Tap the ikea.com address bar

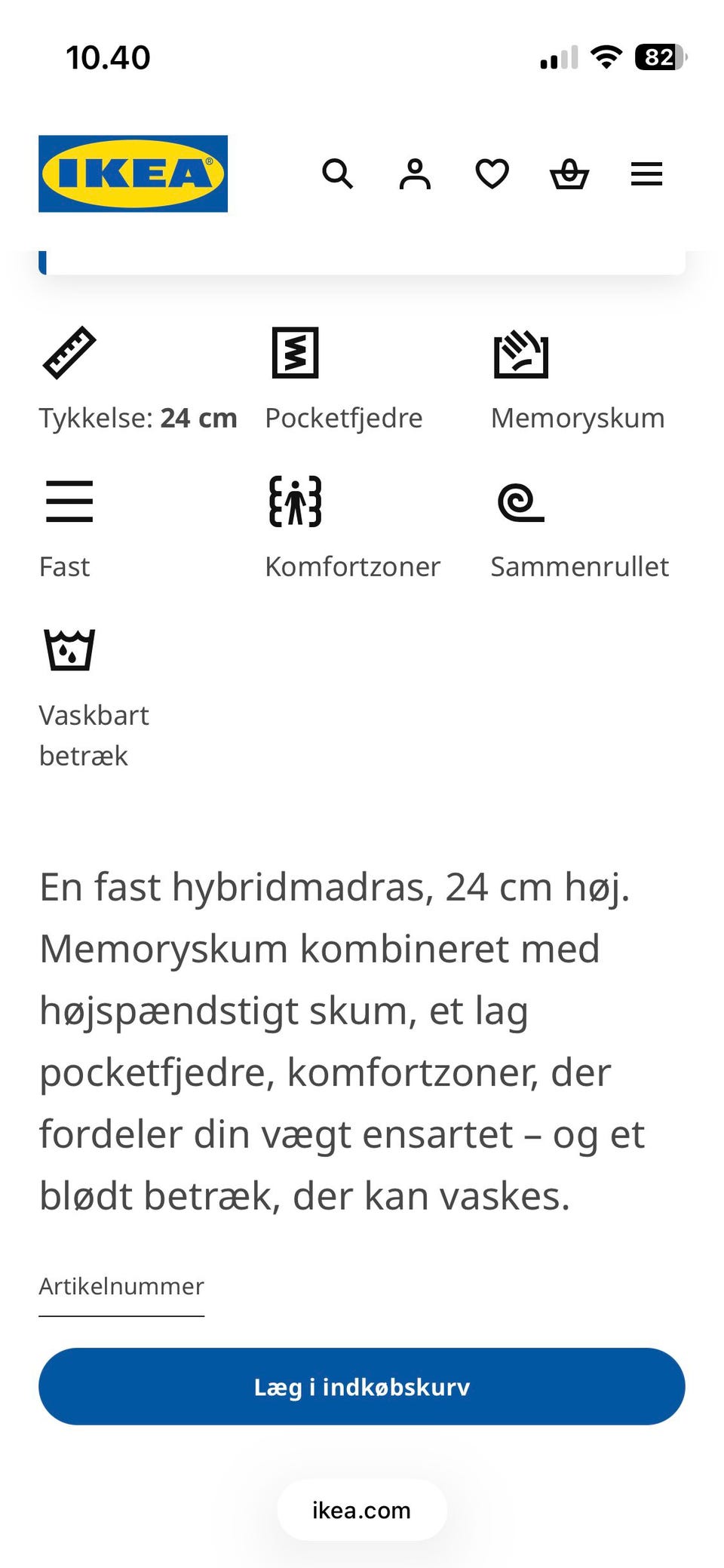[x=362, y=1511]
